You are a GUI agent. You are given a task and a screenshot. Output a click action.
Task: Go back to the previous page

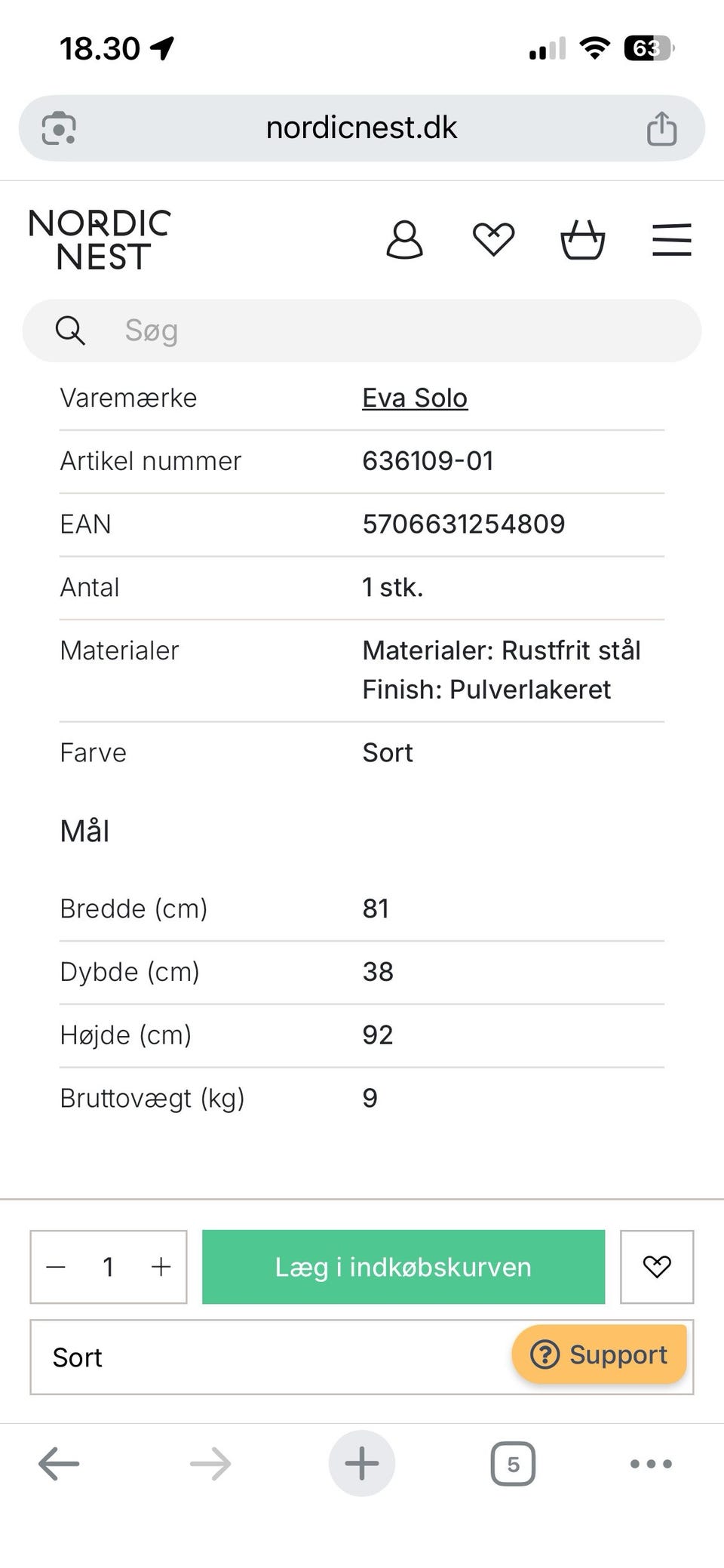coord(59,1464)
